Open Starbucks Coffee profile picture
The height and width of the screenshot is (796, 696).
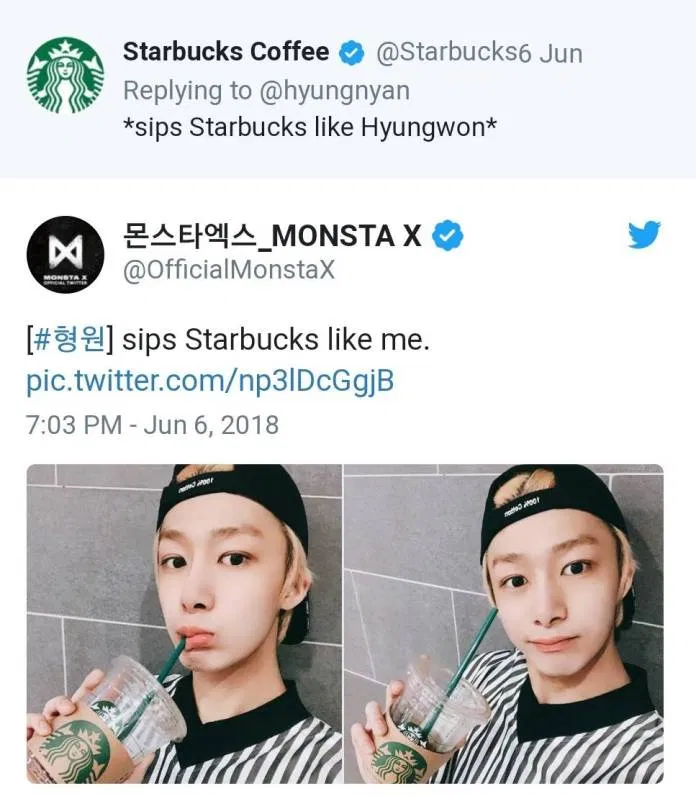[x=66, y=75]
